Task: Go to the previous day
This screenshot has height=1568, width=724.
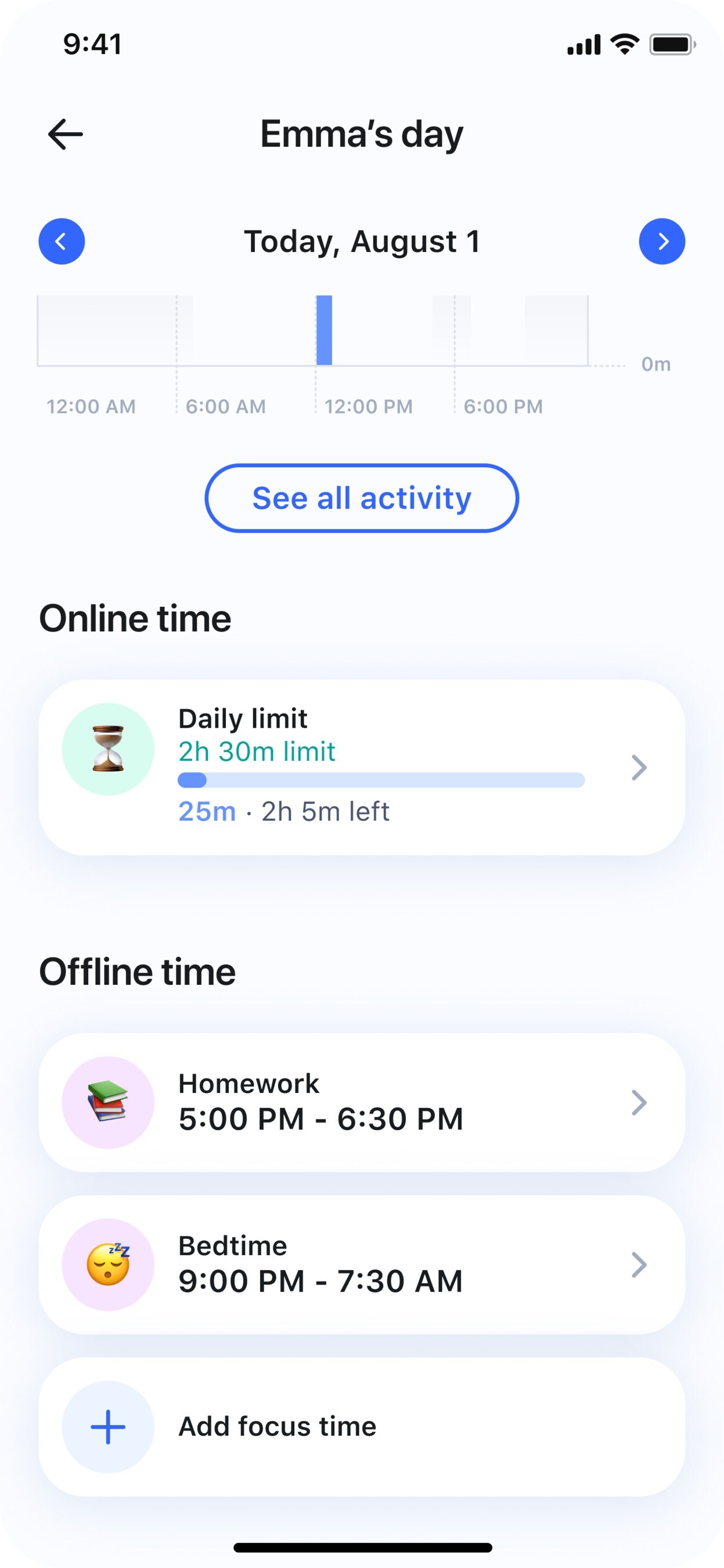Action: tap(62, 242)
